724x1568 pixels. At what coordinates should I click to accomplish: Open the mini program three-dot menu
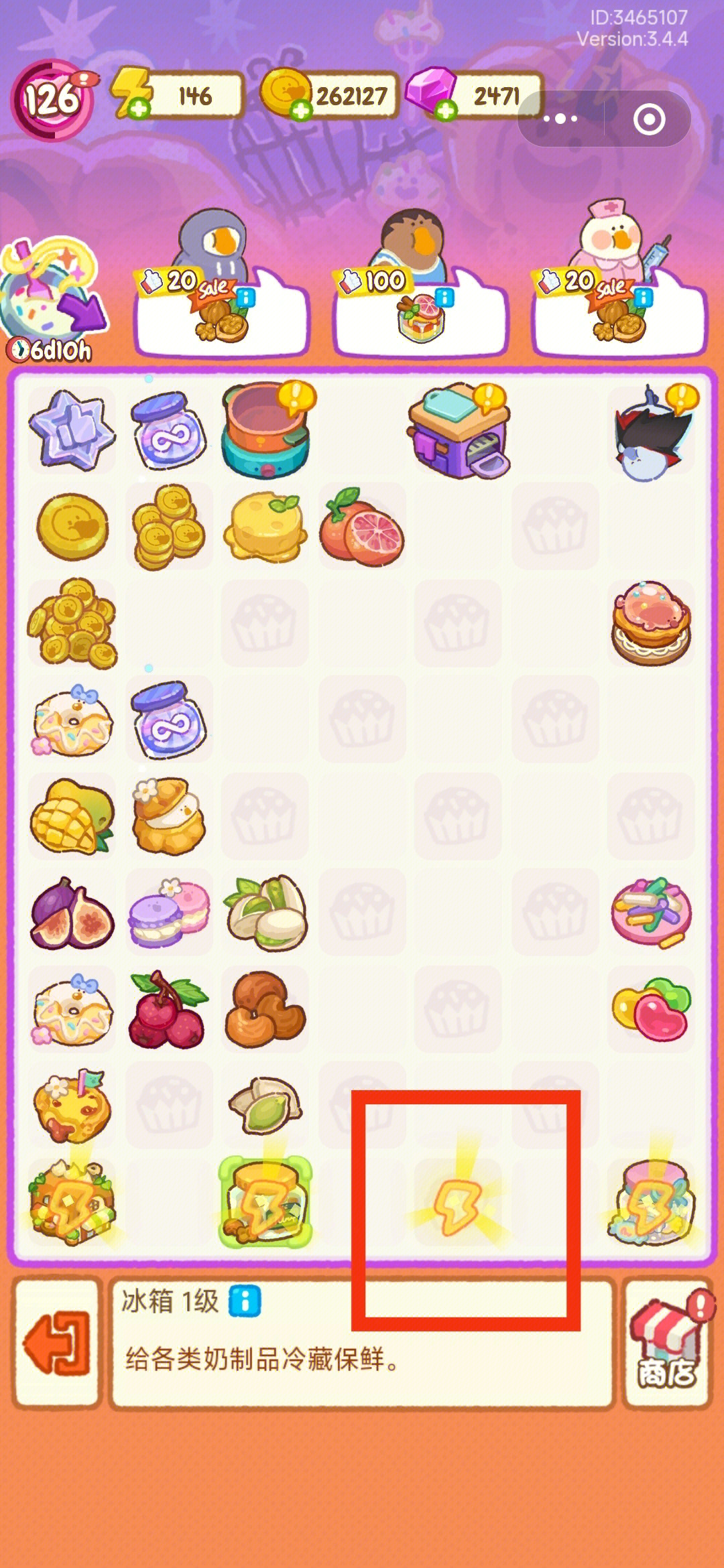point(560,119)
